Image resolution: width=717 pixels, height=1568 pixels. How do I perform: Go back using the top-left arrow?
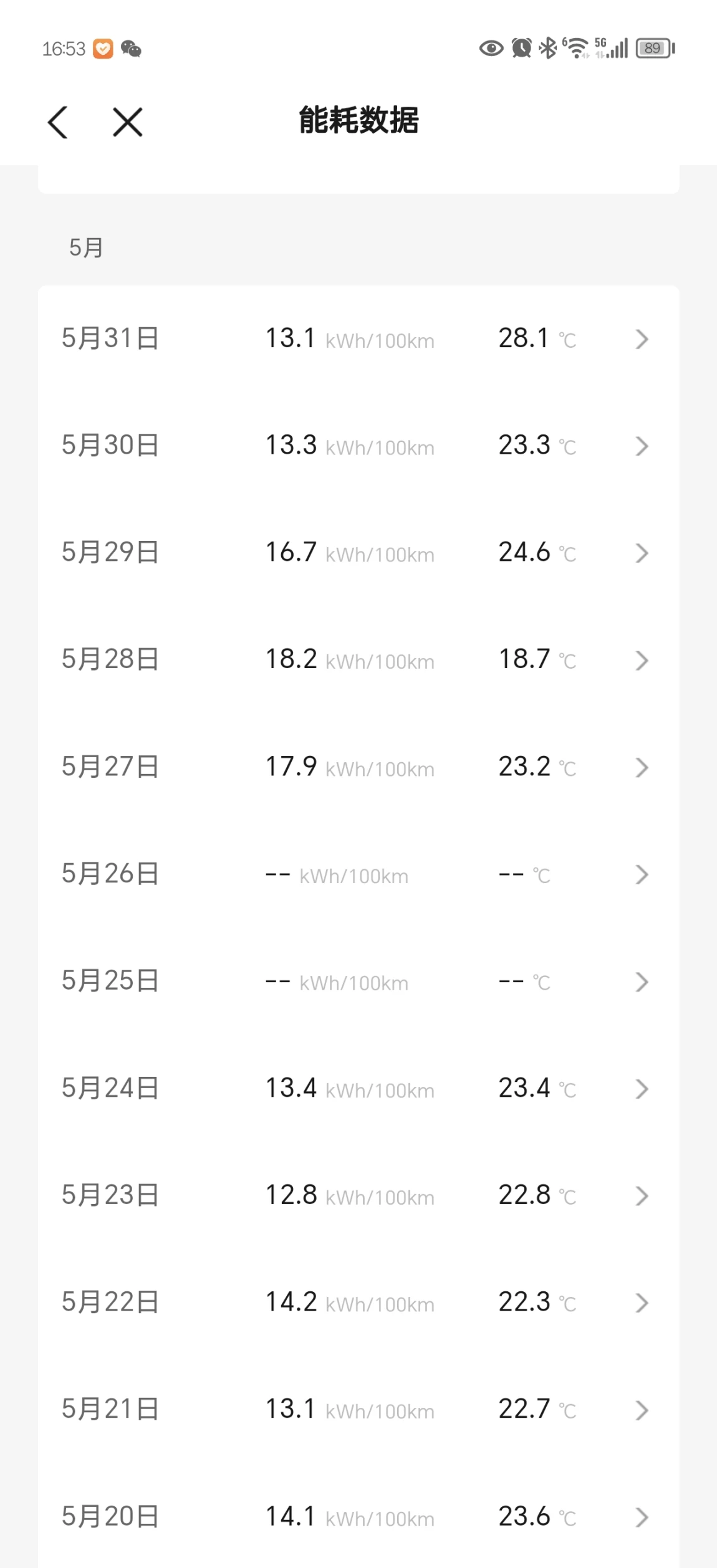coord(58,122)
